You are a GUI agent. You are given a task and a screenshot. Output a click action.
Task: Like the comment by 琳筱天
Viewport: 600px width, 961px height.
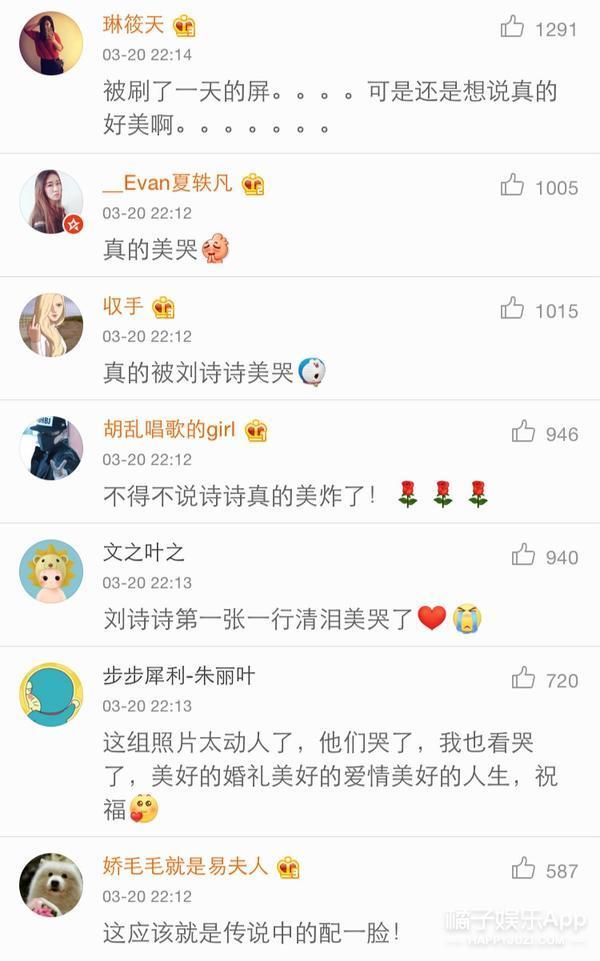pyautogui.click(x=513, y=27)
